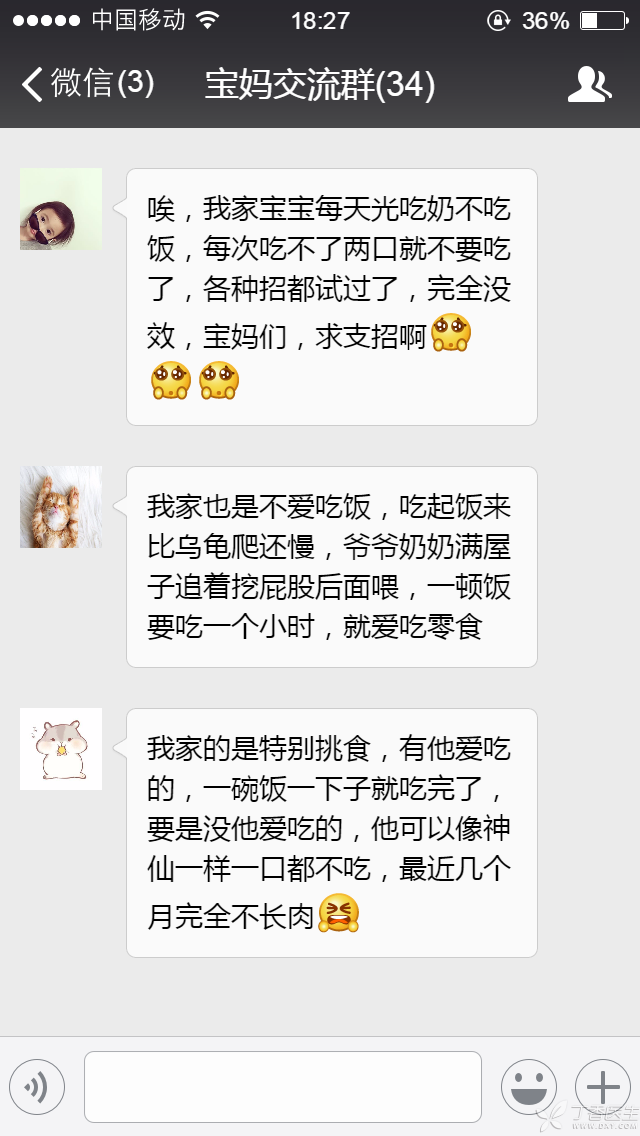
Task: Open profile of the hamster avatar
Action: [61, 749]
